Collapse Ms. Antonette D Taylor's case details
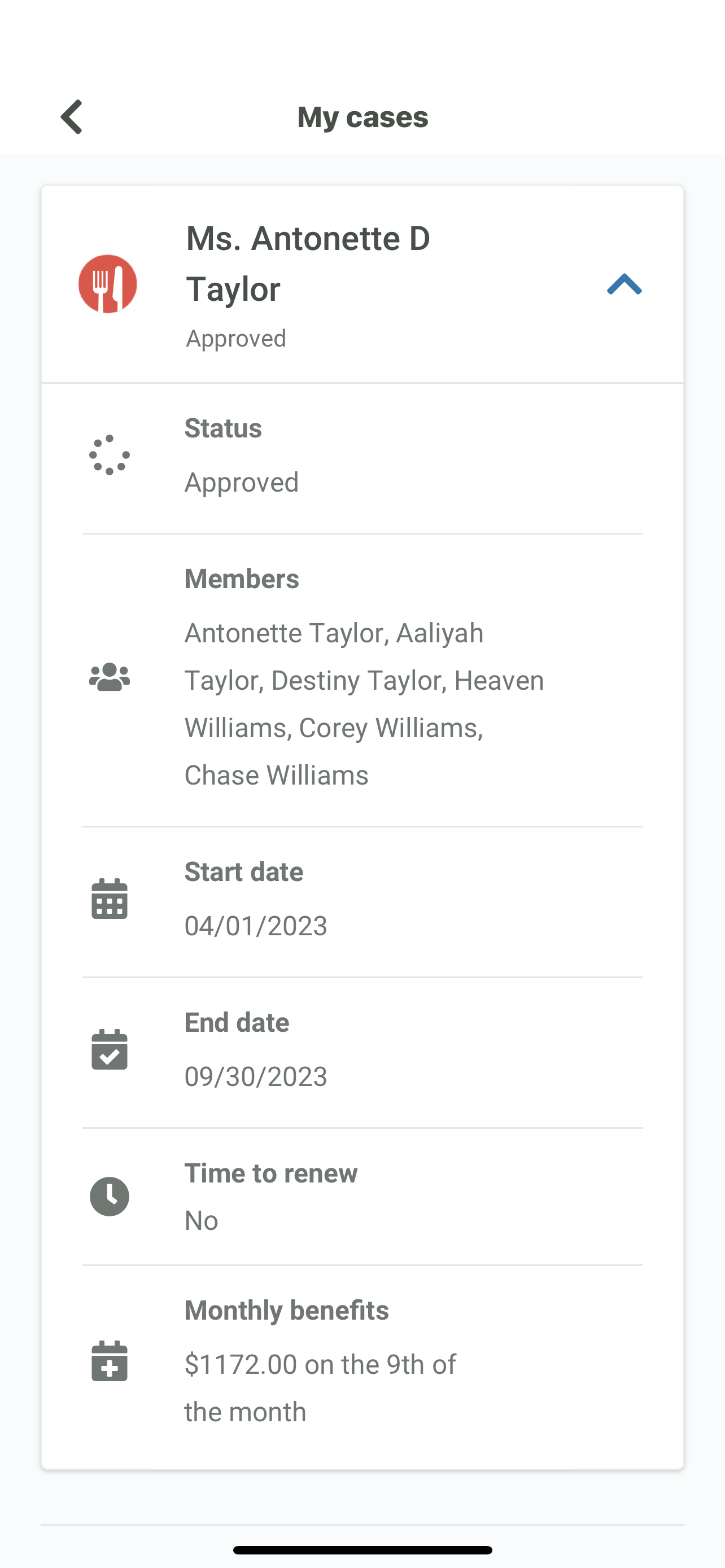The height and width of the screenshot is (1568, 725). (x=624, y=284)
